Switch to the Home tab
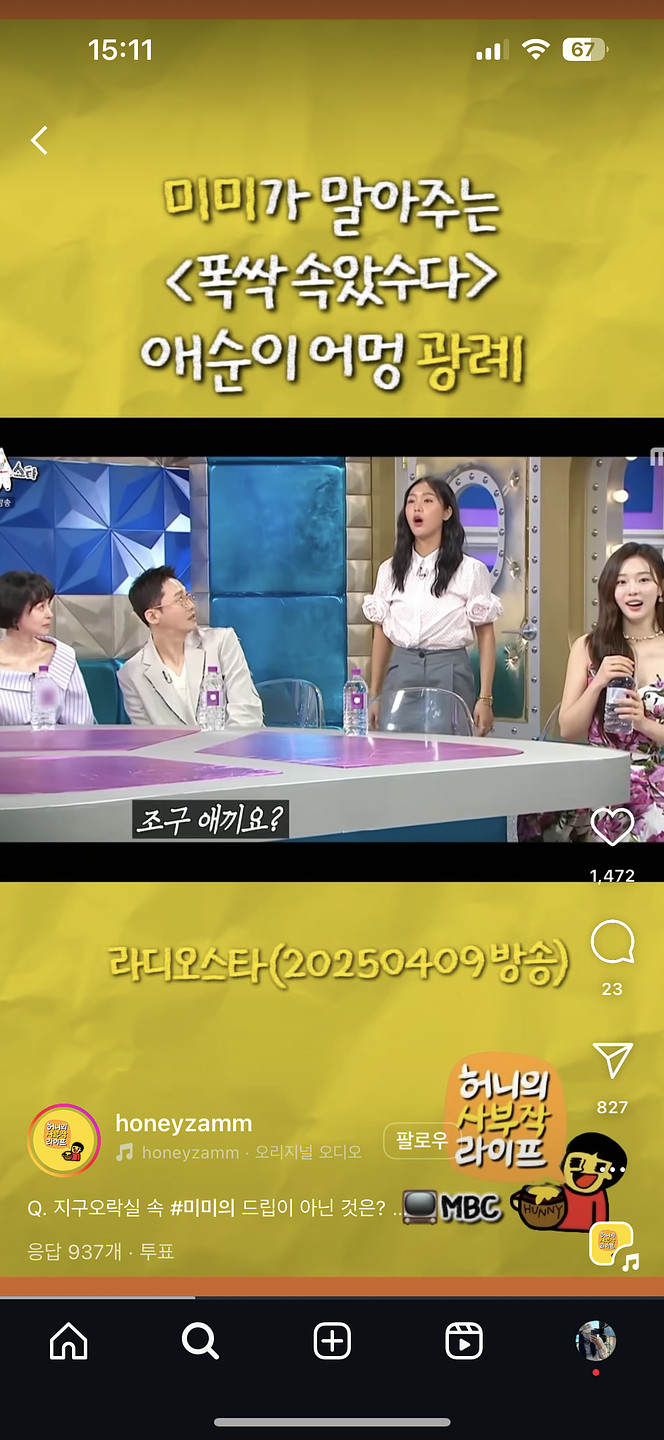The image size is (664, 1440). coord(68,1341)
